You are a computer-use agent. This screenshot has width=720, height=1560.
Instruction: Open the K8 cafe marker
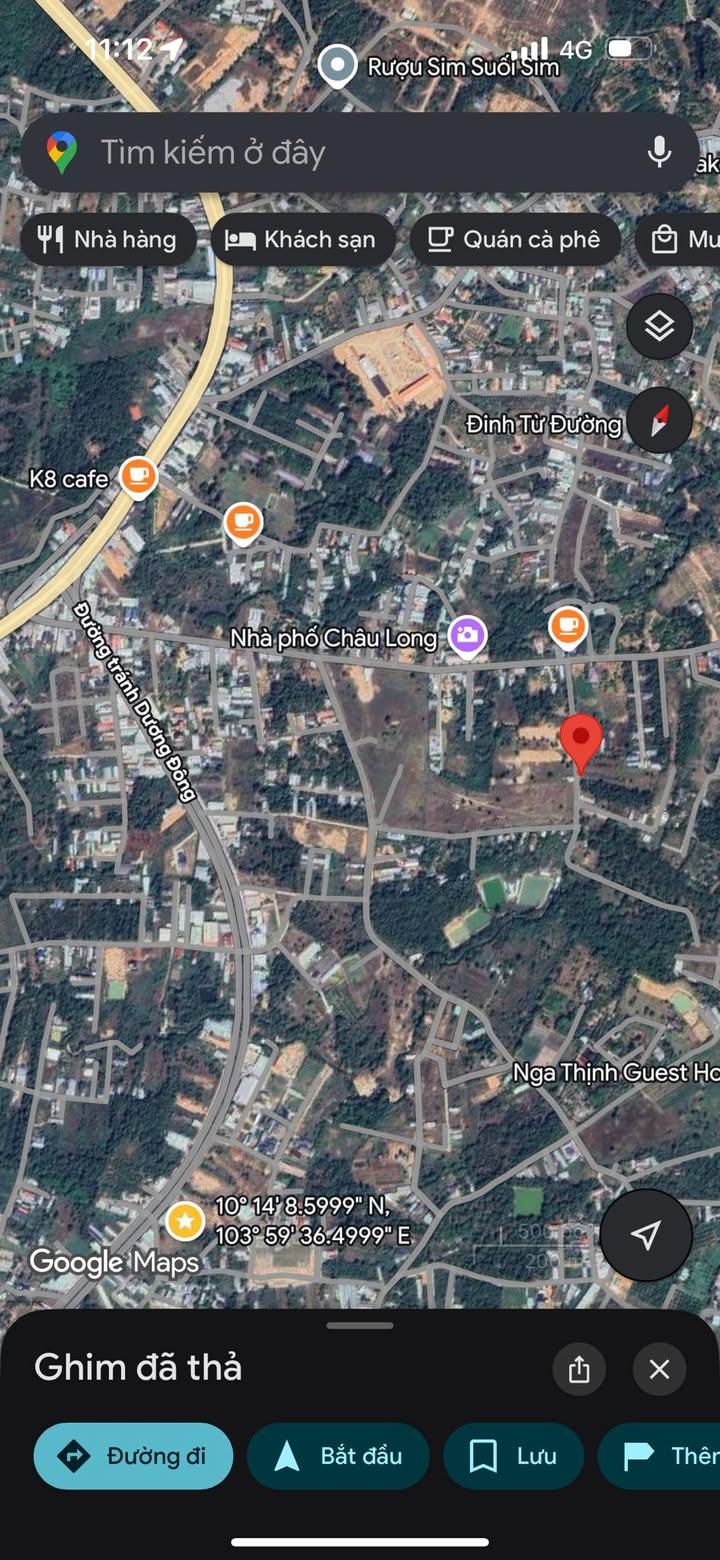coord(138,477)
